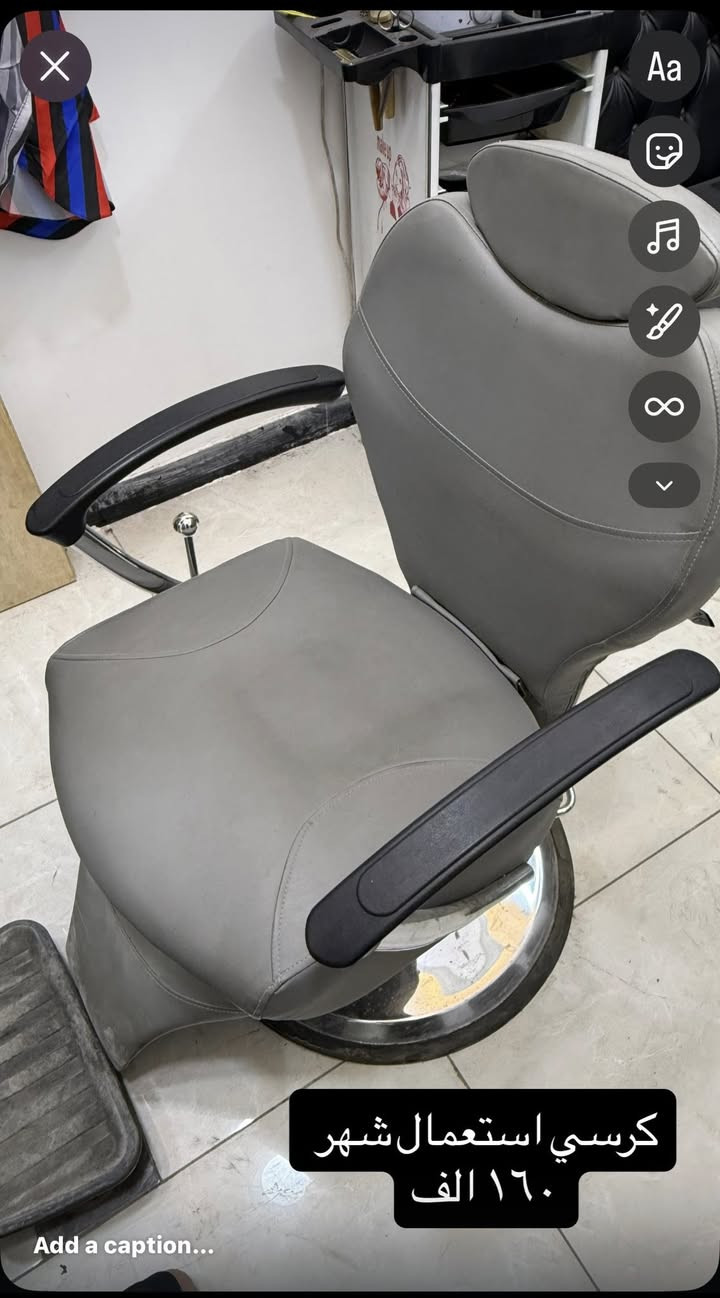
Task: Close the story editor
Action: click(55, 66)
